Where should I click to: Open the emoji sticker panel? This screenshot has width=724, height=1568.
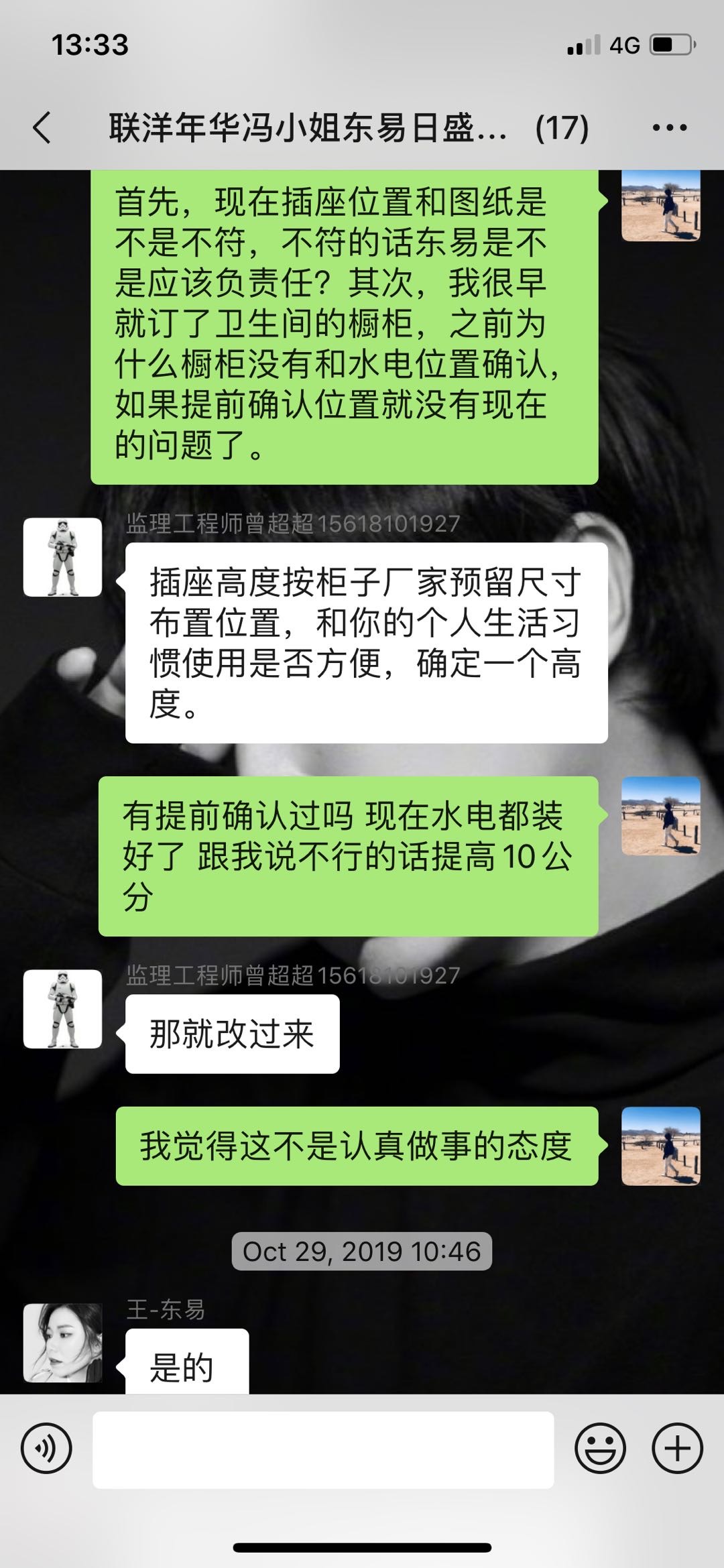[600, 1448]
